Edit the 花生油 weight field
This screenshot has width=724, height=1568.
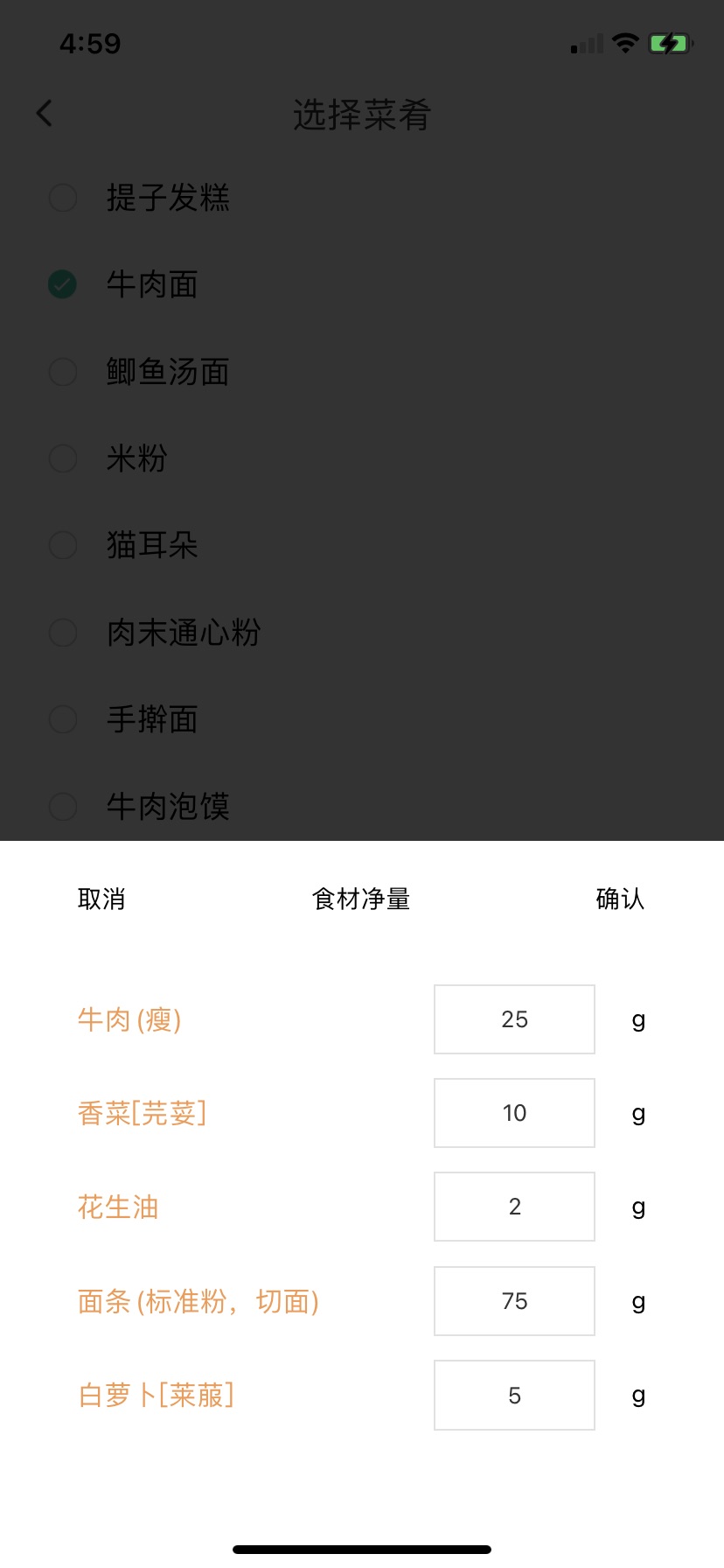514,1207
